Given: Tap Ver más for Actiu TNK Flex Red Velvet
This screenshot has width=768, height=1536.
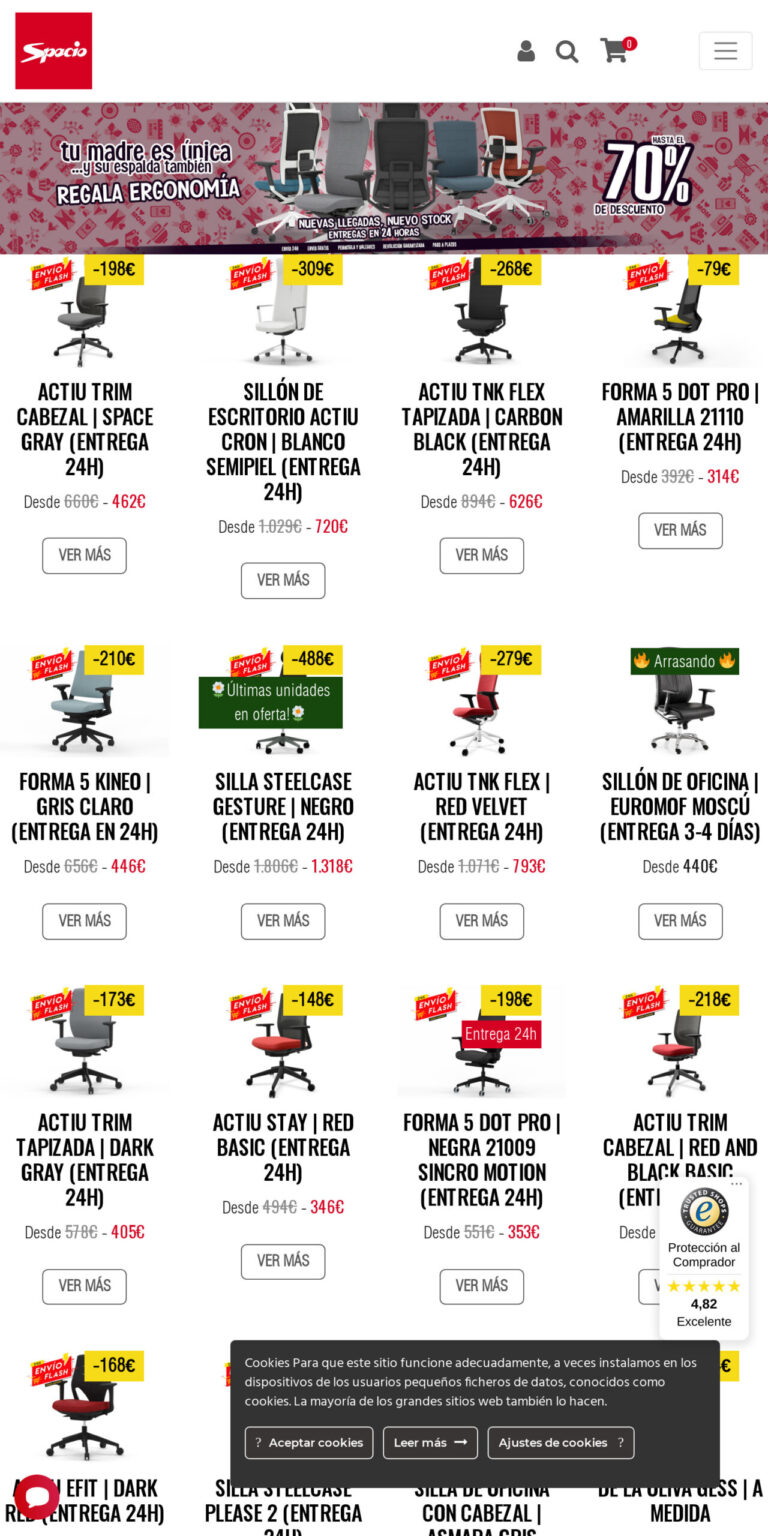Looking at the screenshot, I should (x=481, y=921).
